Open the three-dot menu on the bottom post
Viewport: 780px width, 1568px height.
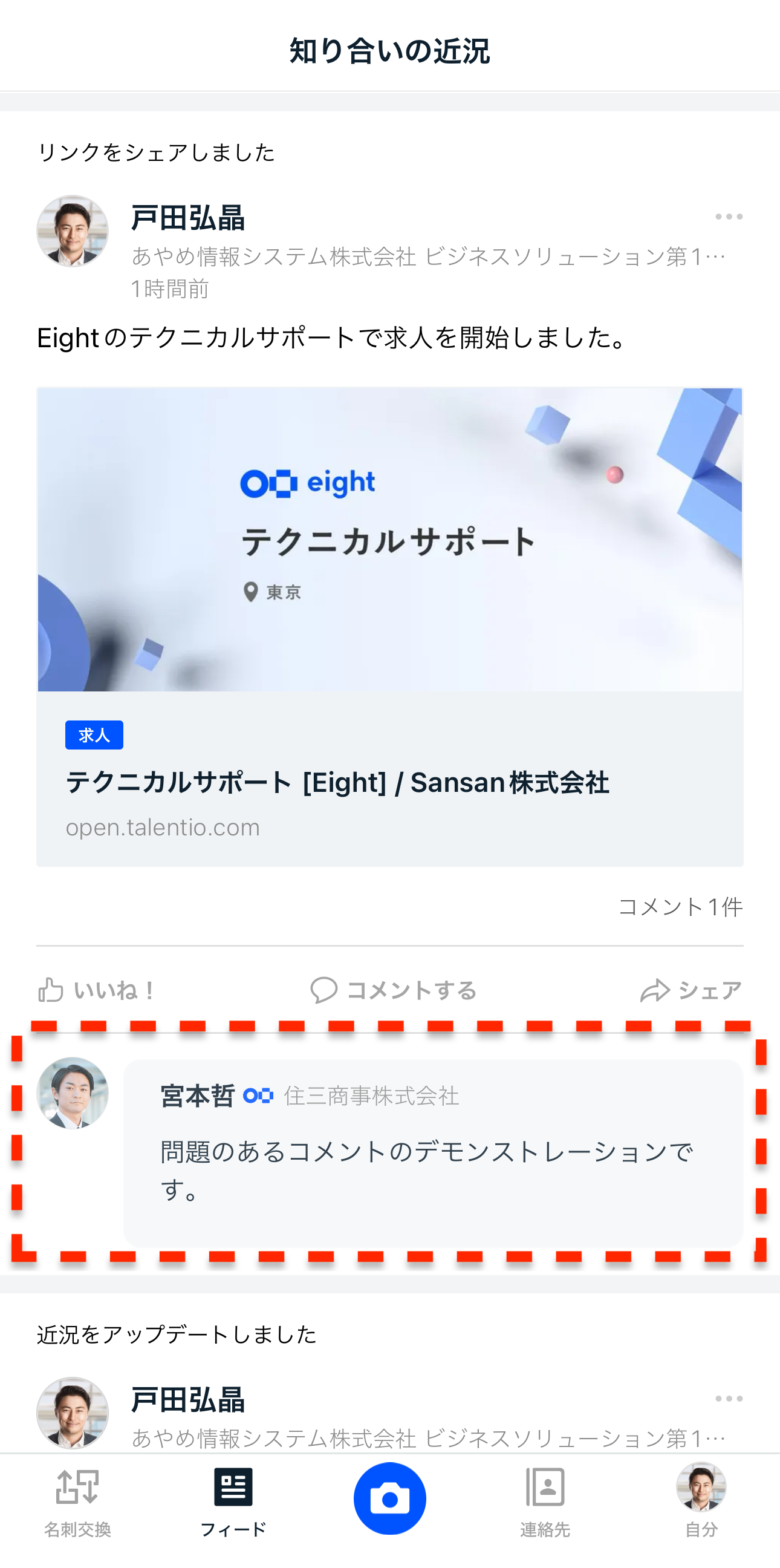click(728, 1400)
